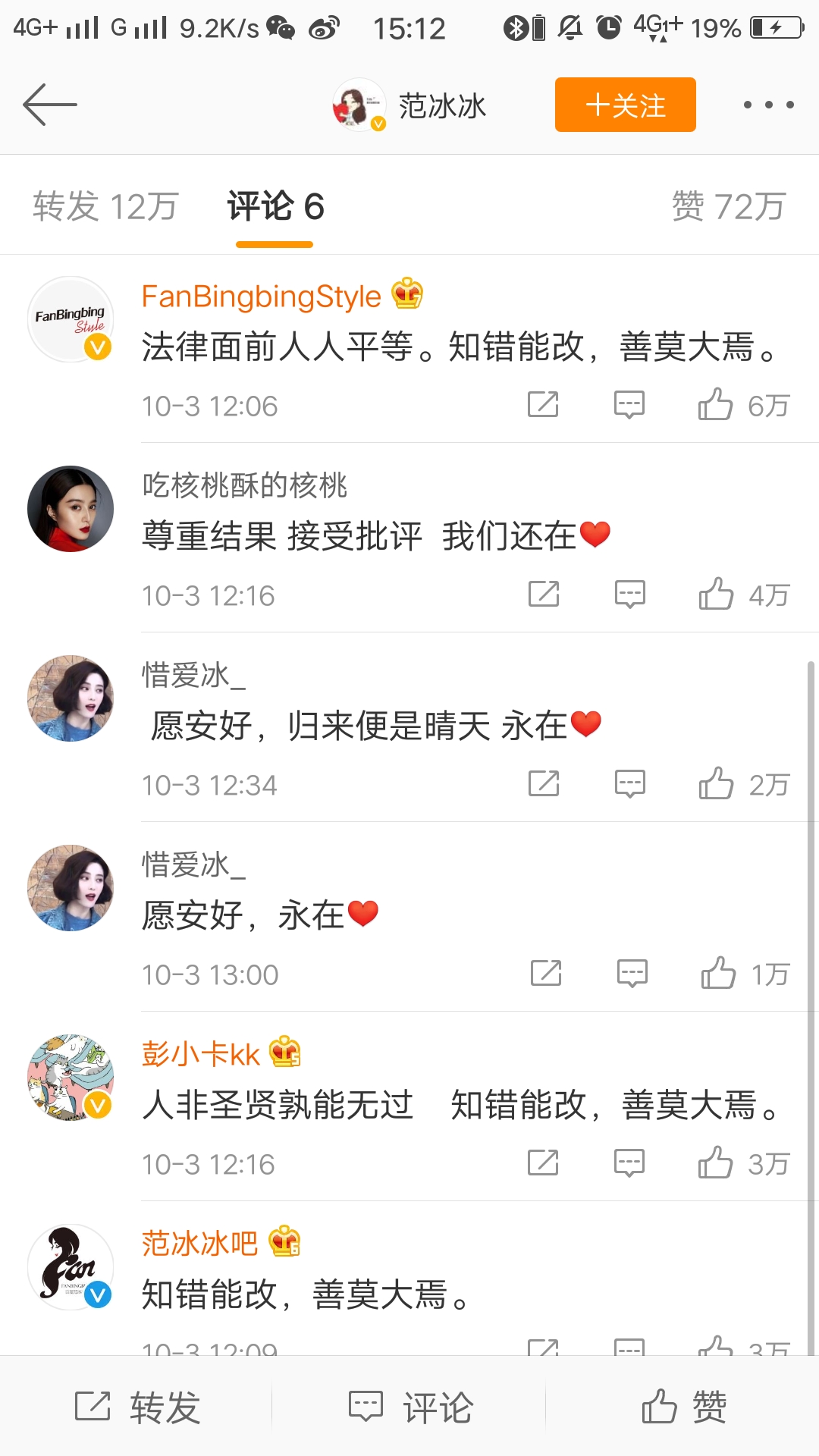Tap the 十关注 follow button

(x=625, y=105)
